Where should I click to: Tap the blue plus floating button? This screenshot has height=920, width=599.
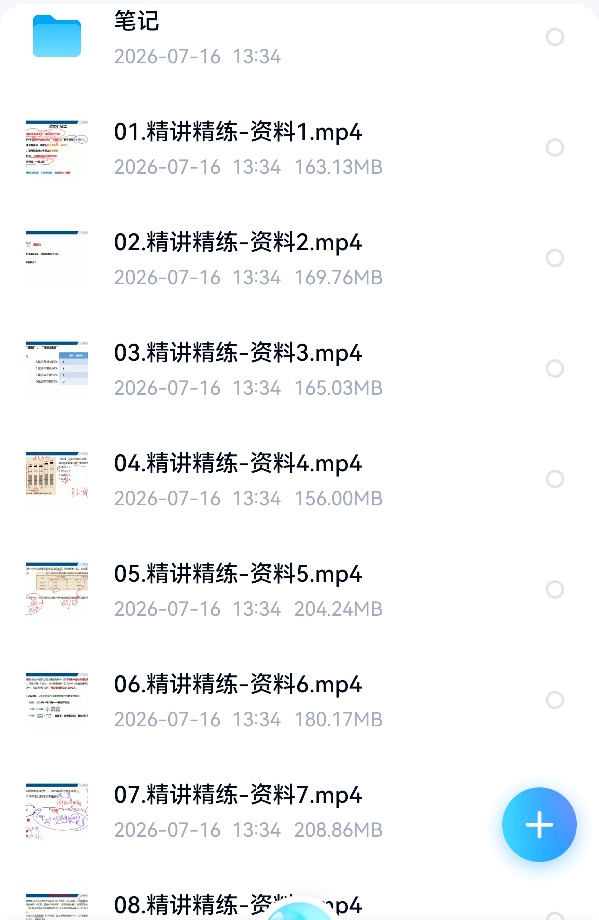[x=539, y=825]
